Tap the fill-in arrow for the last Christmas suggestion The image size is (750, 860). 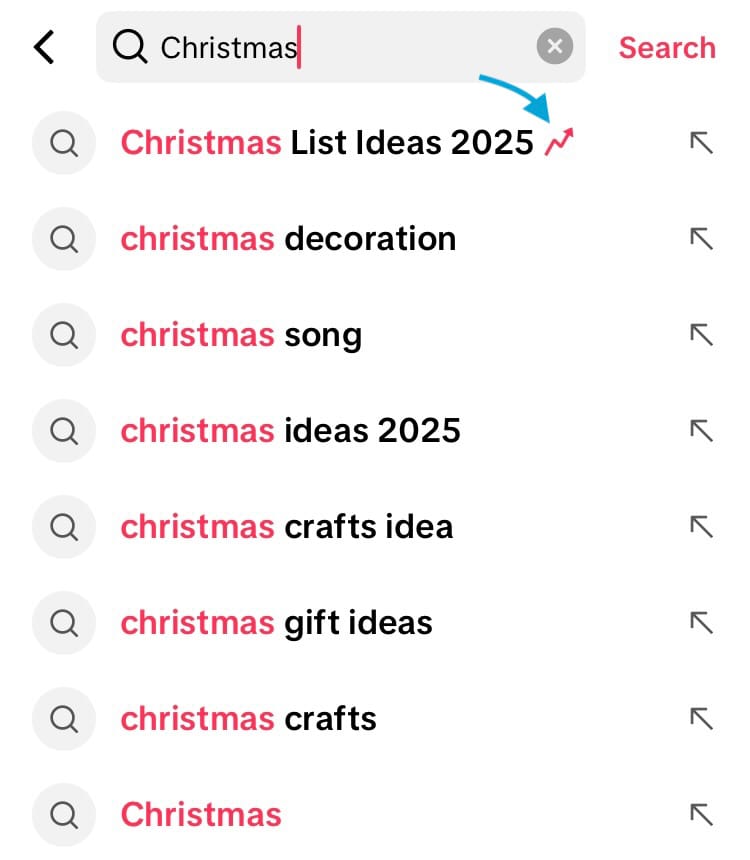(703, 814)
